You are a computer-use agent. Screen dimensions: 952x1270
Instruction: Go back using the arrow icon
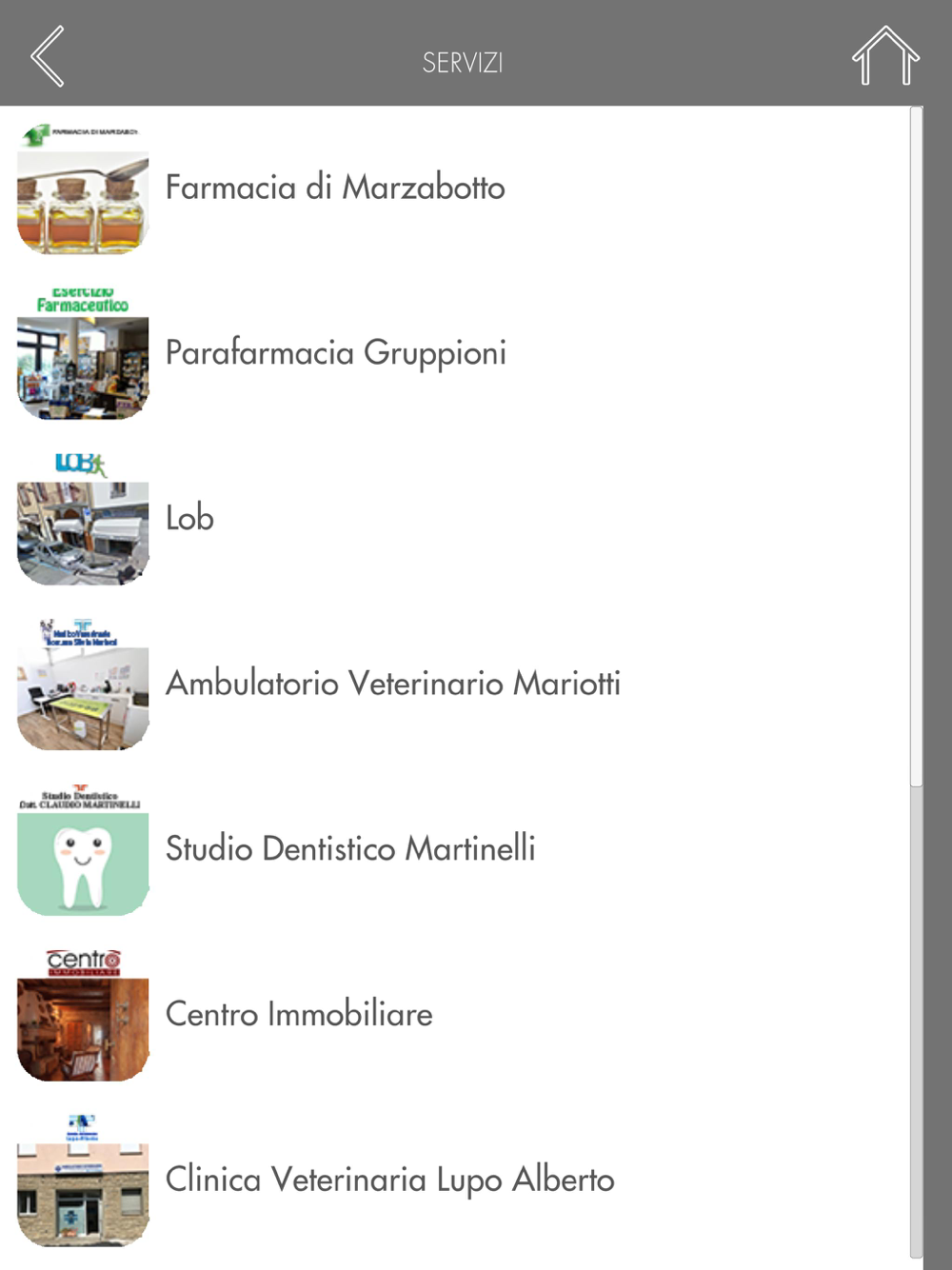click(x=48, y=56)
